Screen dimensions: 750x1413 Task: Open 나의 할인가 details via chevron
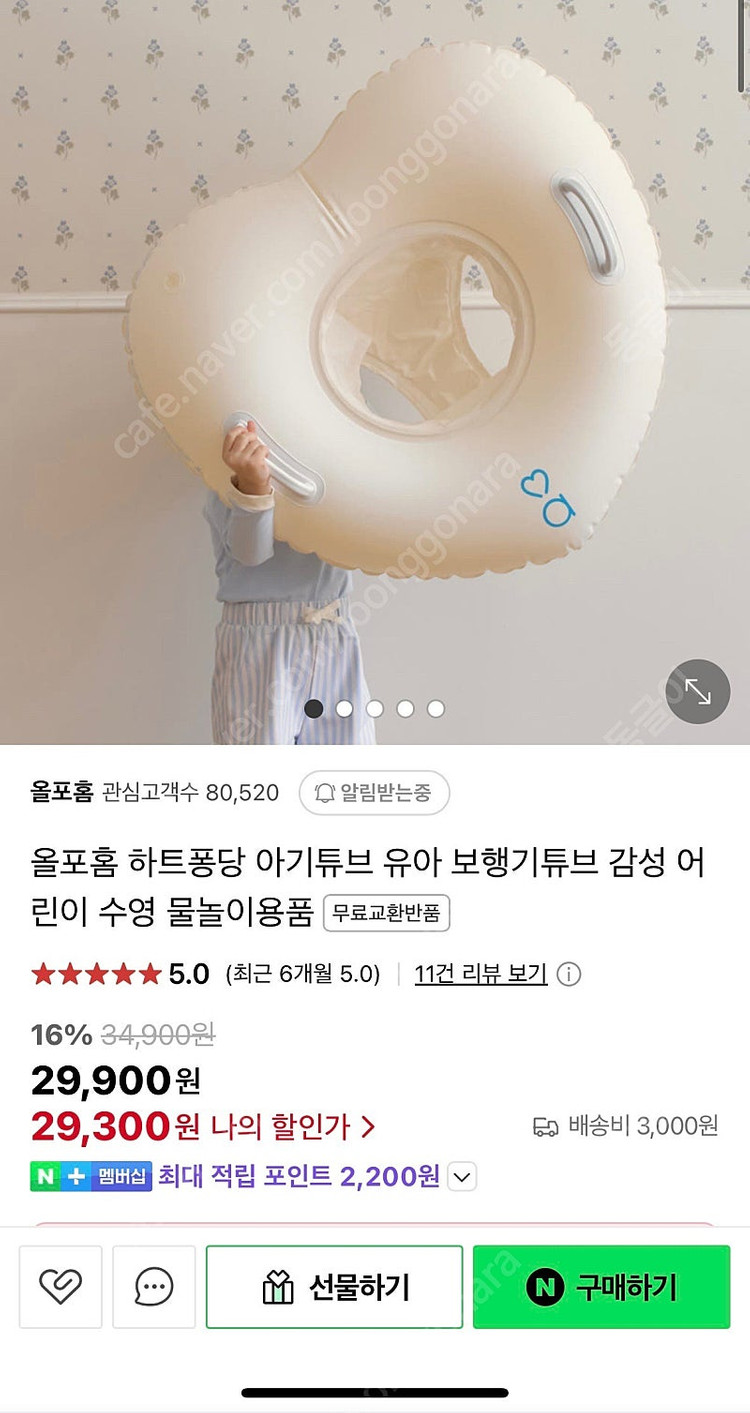369,1126
